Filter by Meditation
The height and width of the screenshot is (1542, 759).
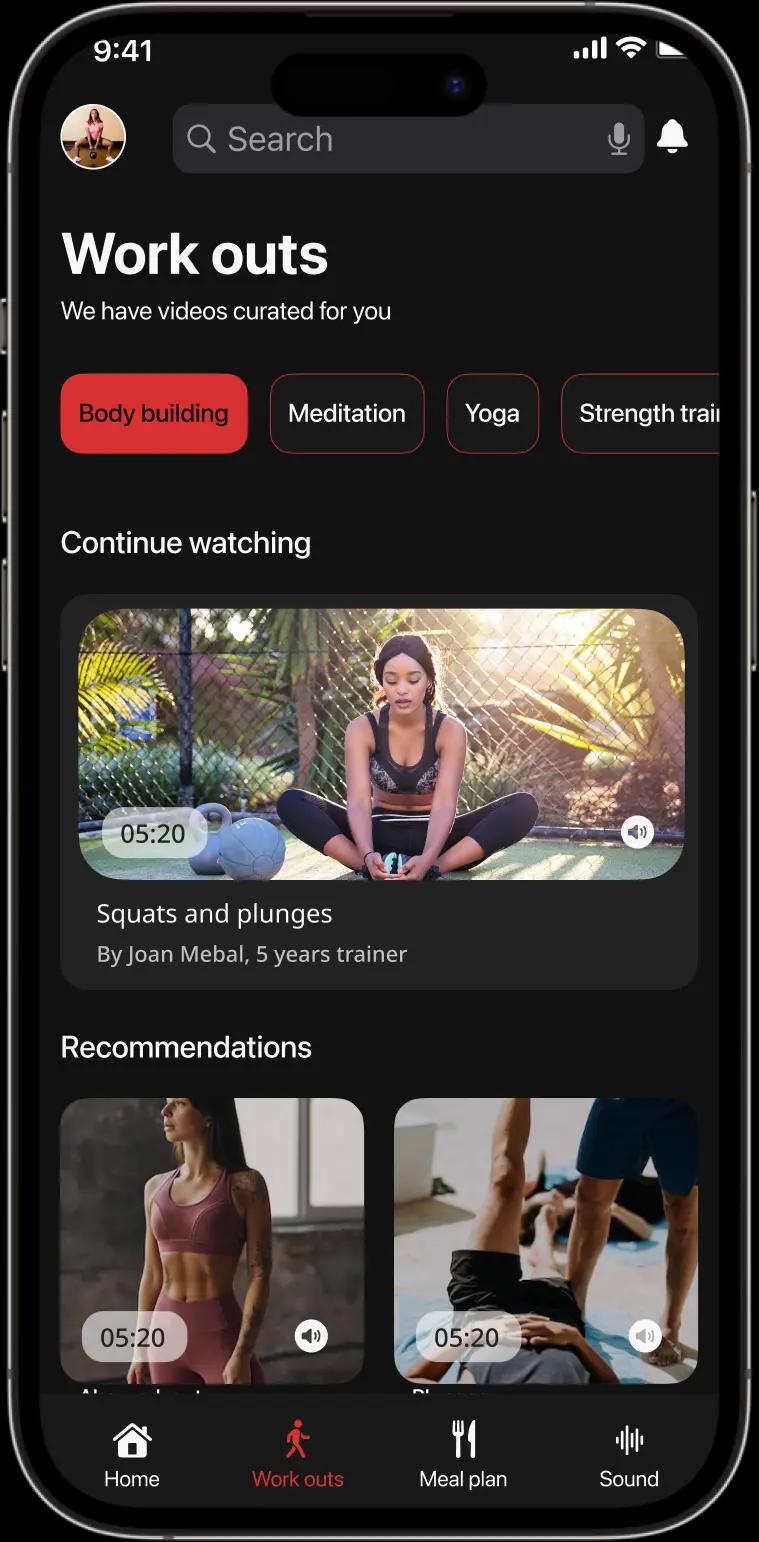click(x=347, y=413)
